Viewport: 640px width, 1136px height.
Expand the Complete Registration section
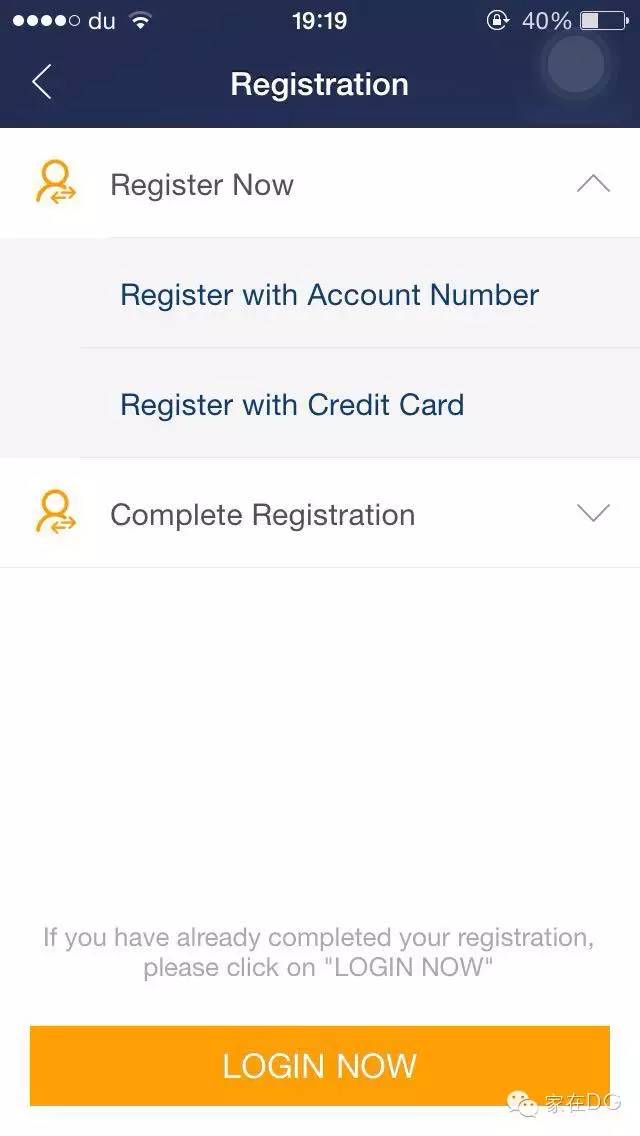click(x=593, y=514)
